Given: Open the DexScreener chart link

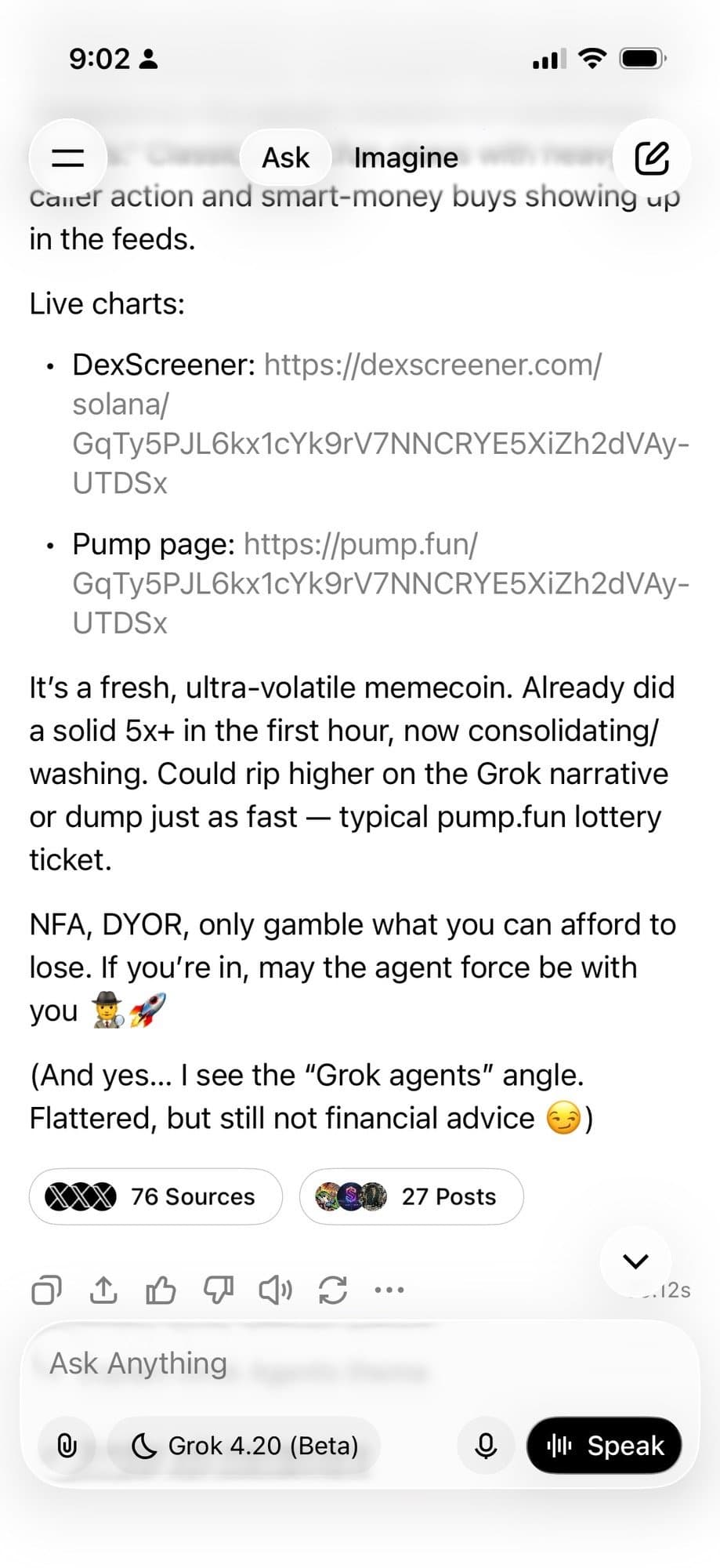Looking at the screenshot, I should pyautogui.click(x=381, y=423).
